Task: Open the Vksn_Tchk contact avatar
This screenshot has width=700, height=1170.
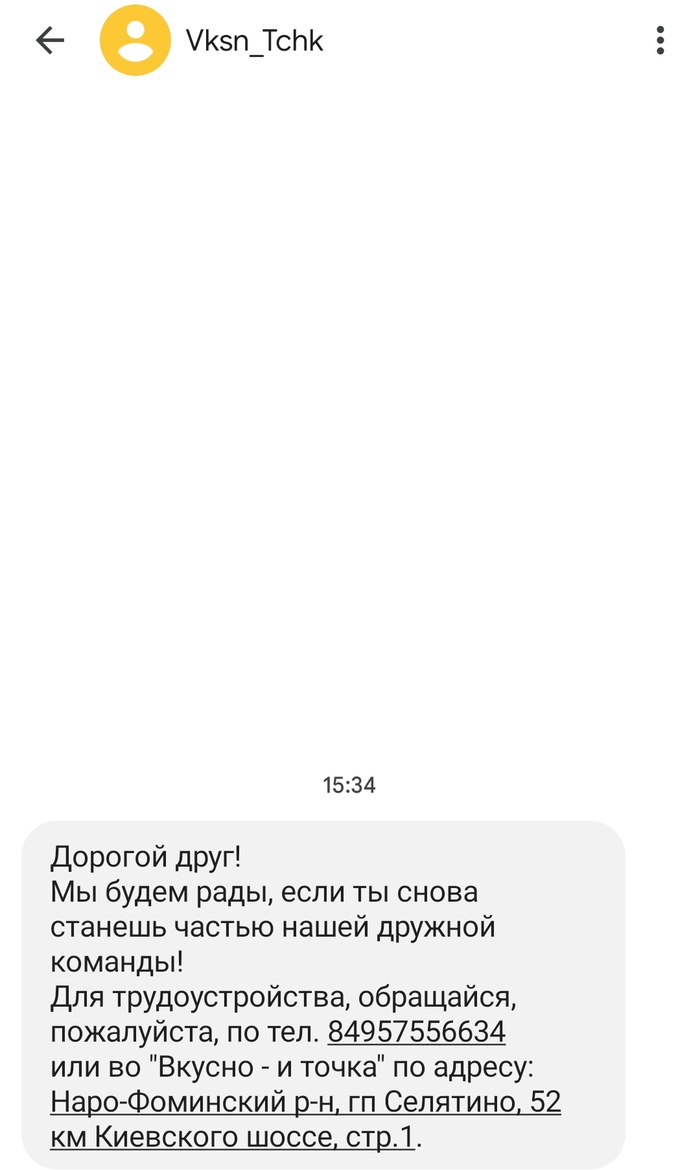Action: 135,41
